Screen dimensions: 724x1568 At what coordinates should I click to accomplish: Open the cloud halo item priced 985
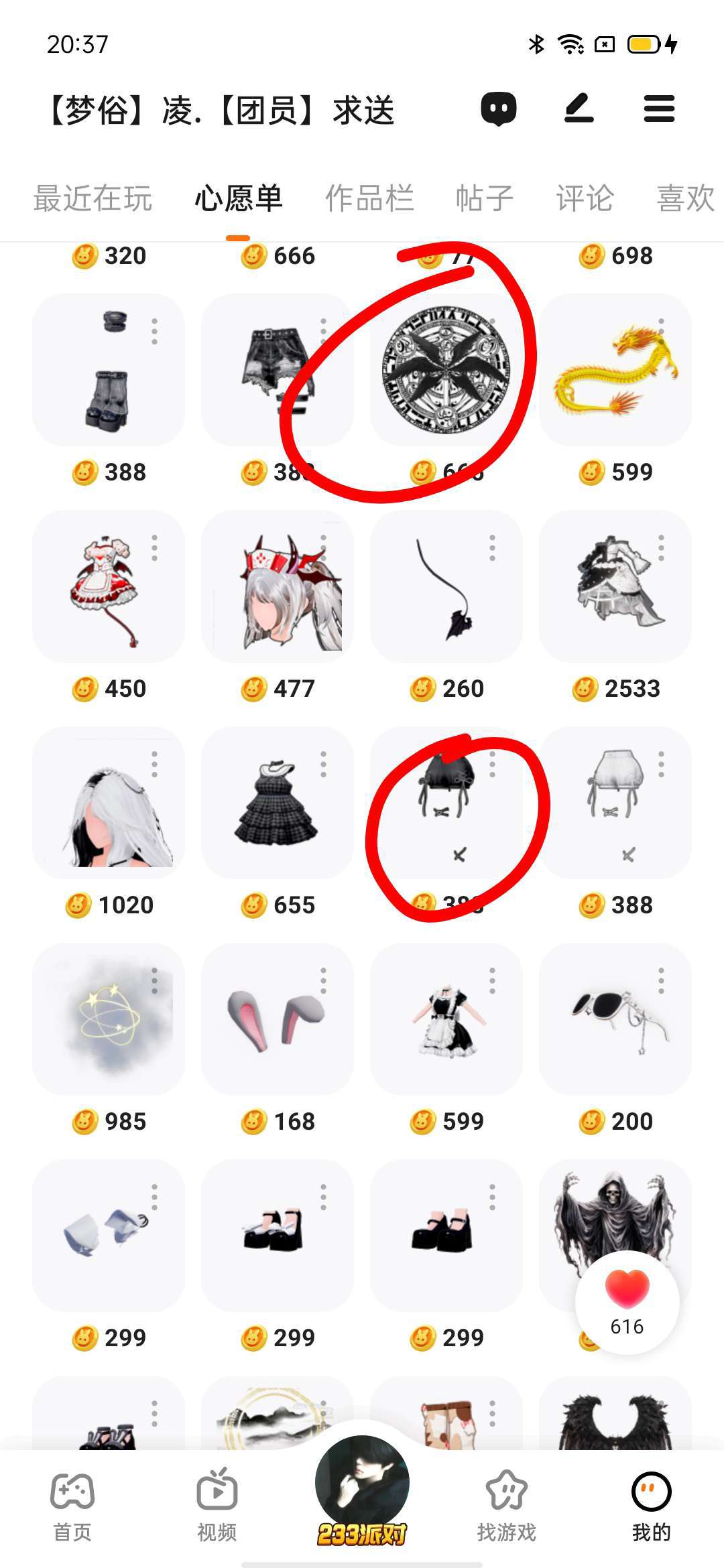pyautogui.click(x=108, y=1019)
